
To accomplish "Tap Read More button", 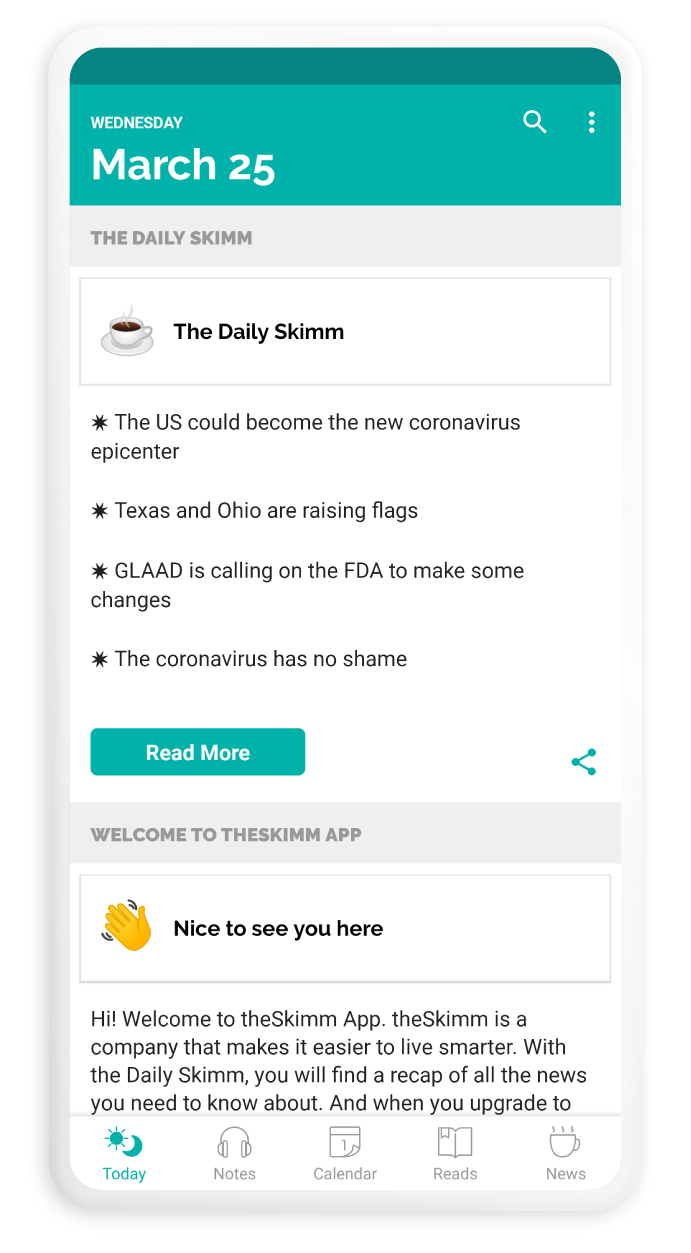I will pos(198,752).
